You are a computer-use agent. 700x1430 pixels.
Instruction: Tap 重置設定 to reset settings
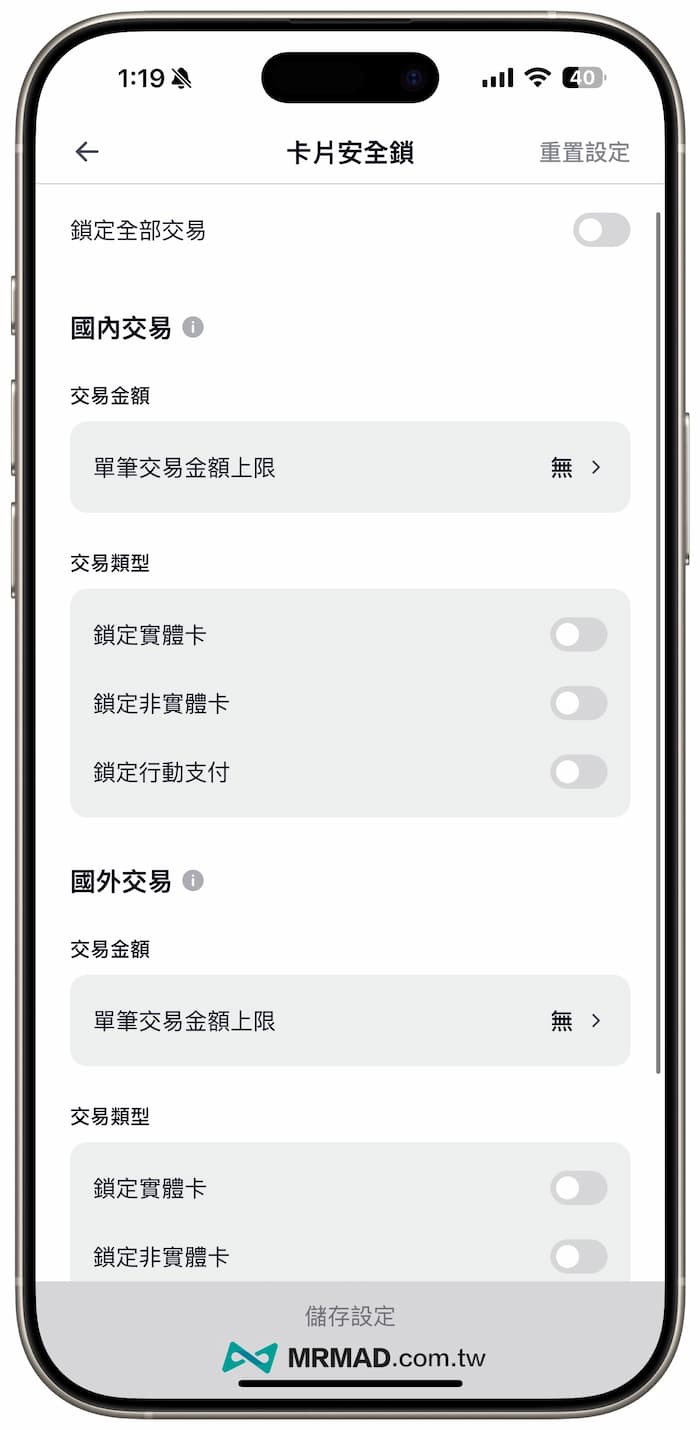pyautogui.click(x=584, y=152)
